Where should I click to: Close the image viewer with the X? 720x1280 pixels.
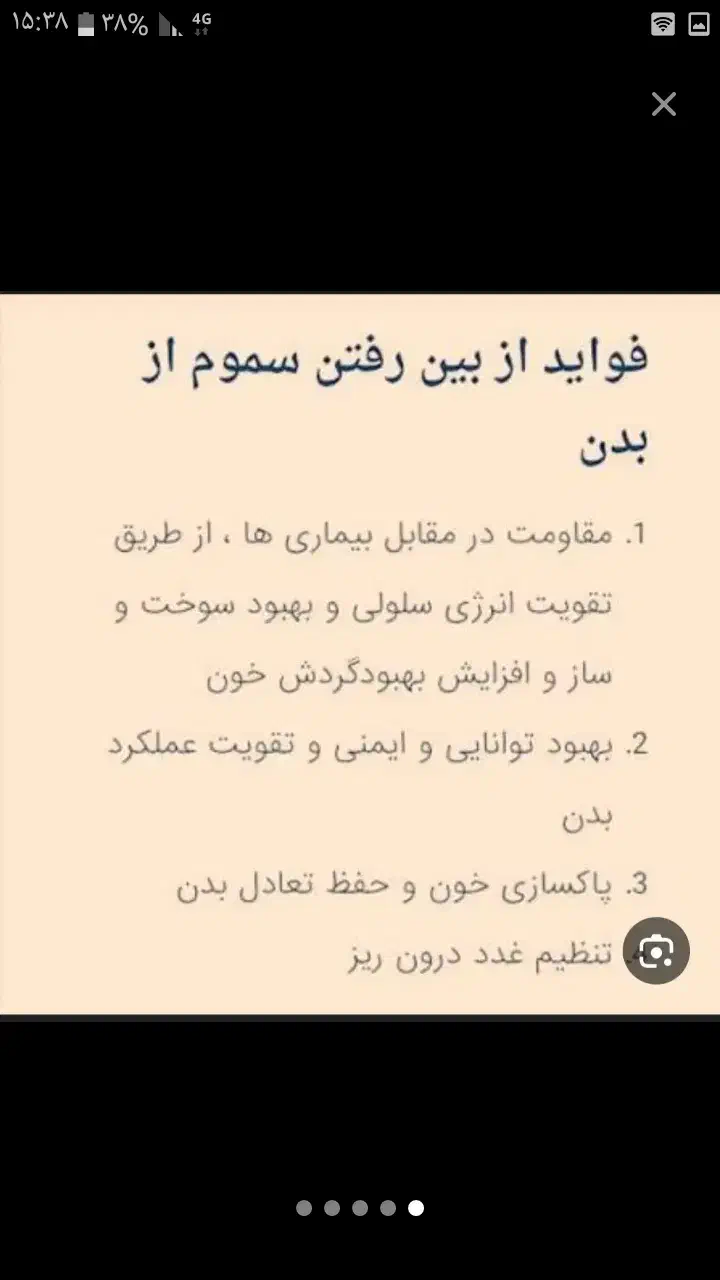coord(663,104)
